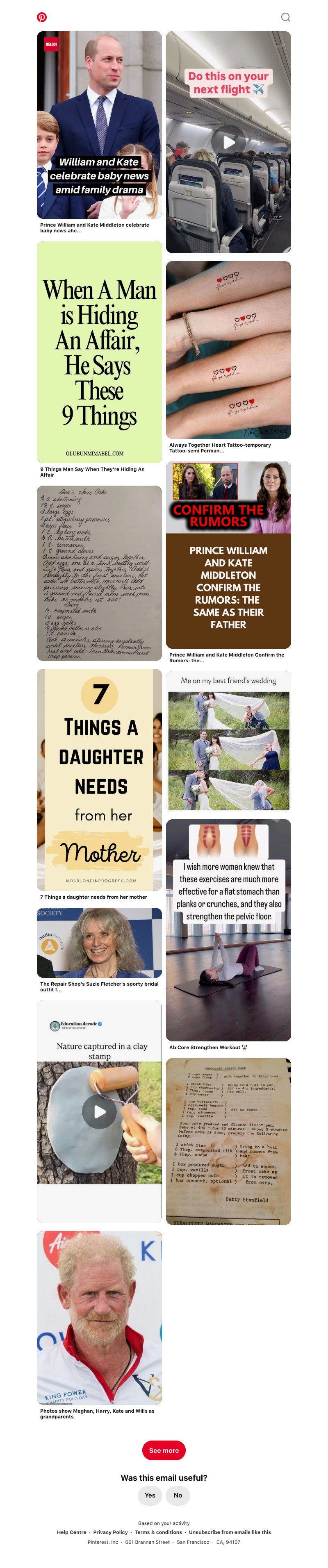Open the Pinterest logo home link
Viewport: 328px width, 1568px height.
coord(41,17)
